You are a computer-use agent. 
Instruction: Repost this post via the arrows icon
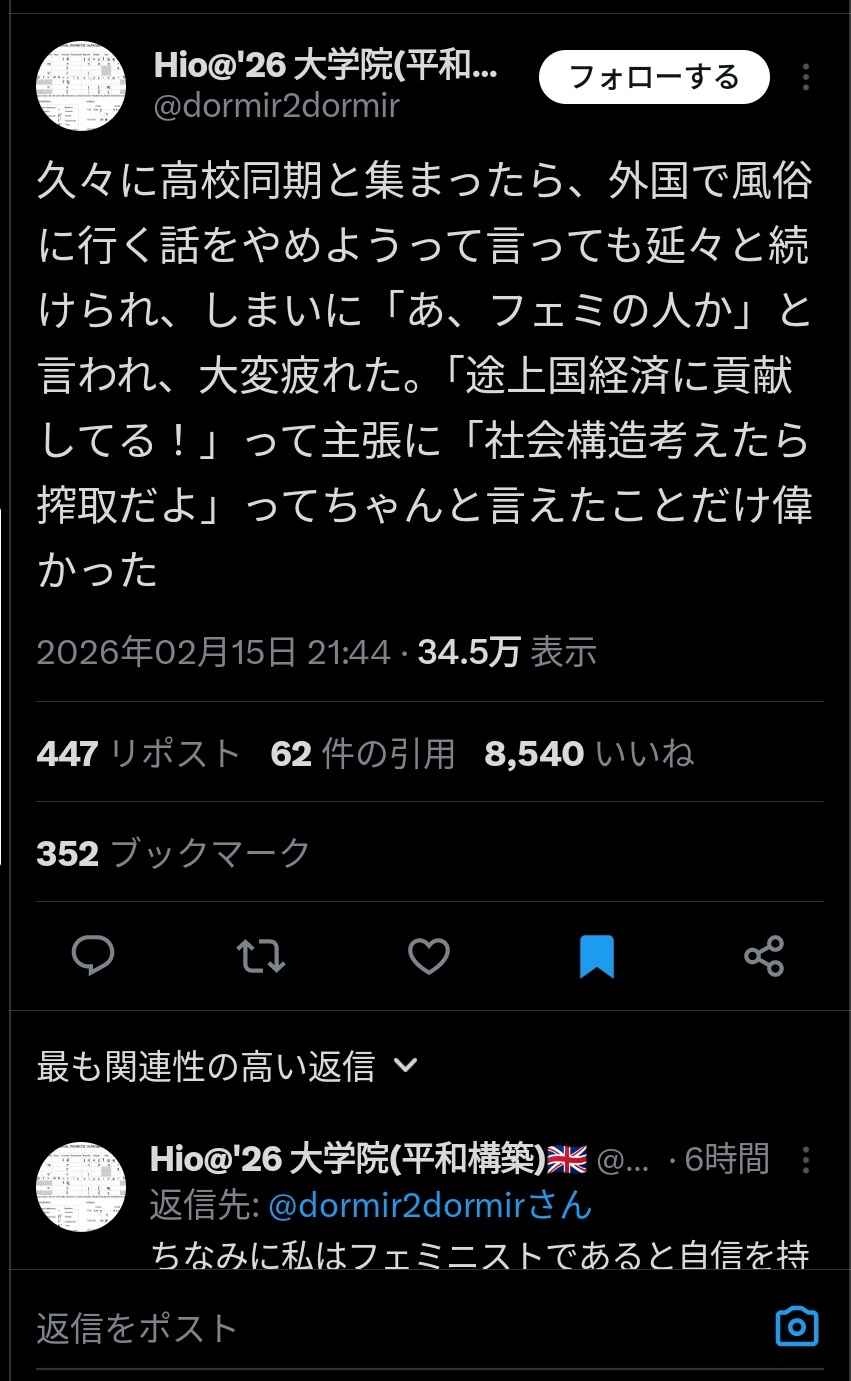pyautogui.click(x=262, y=956)
